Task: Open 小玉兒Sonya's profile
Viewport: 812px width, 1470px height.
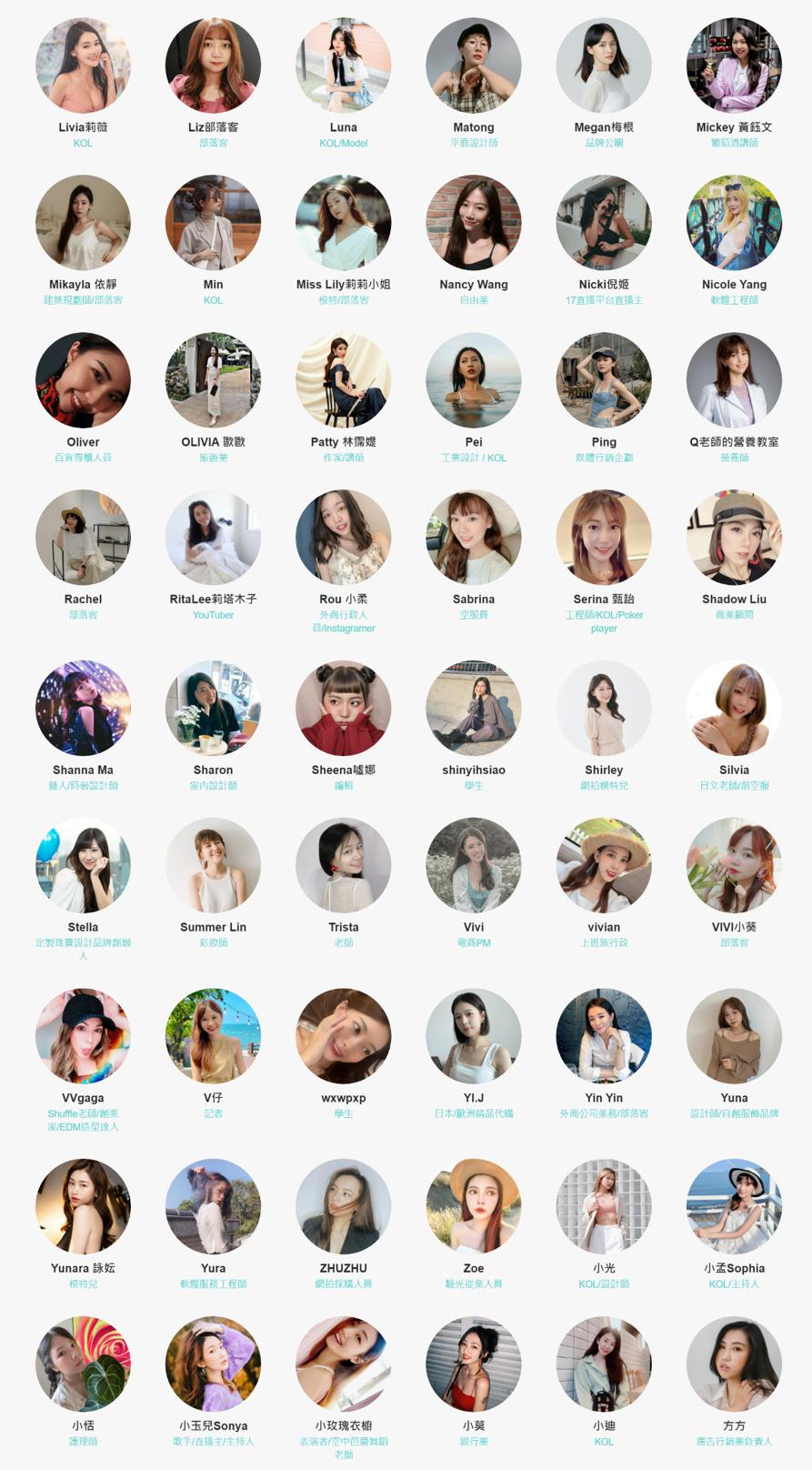Action: tap(213, 1364)
